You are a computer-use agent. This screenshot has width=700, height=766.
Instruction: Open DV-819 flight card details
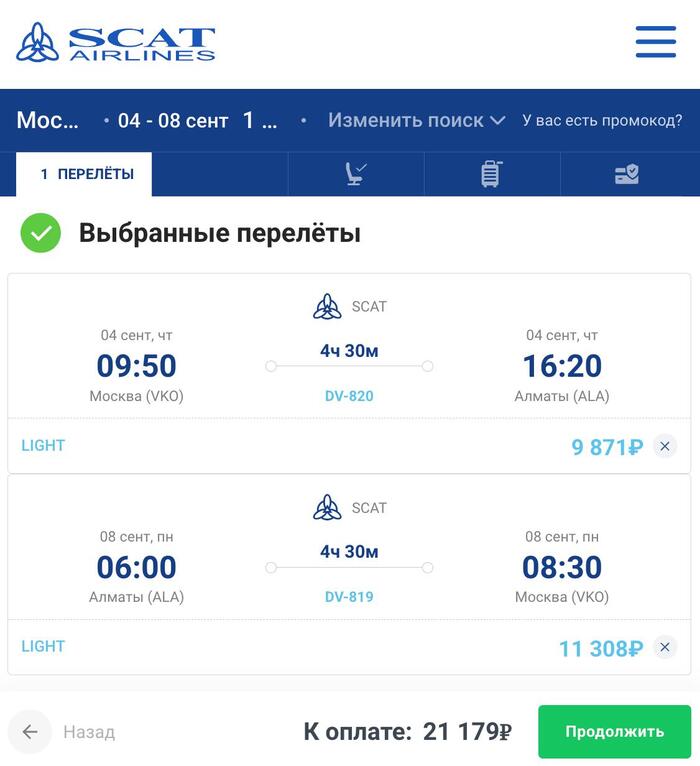[349, 597]
